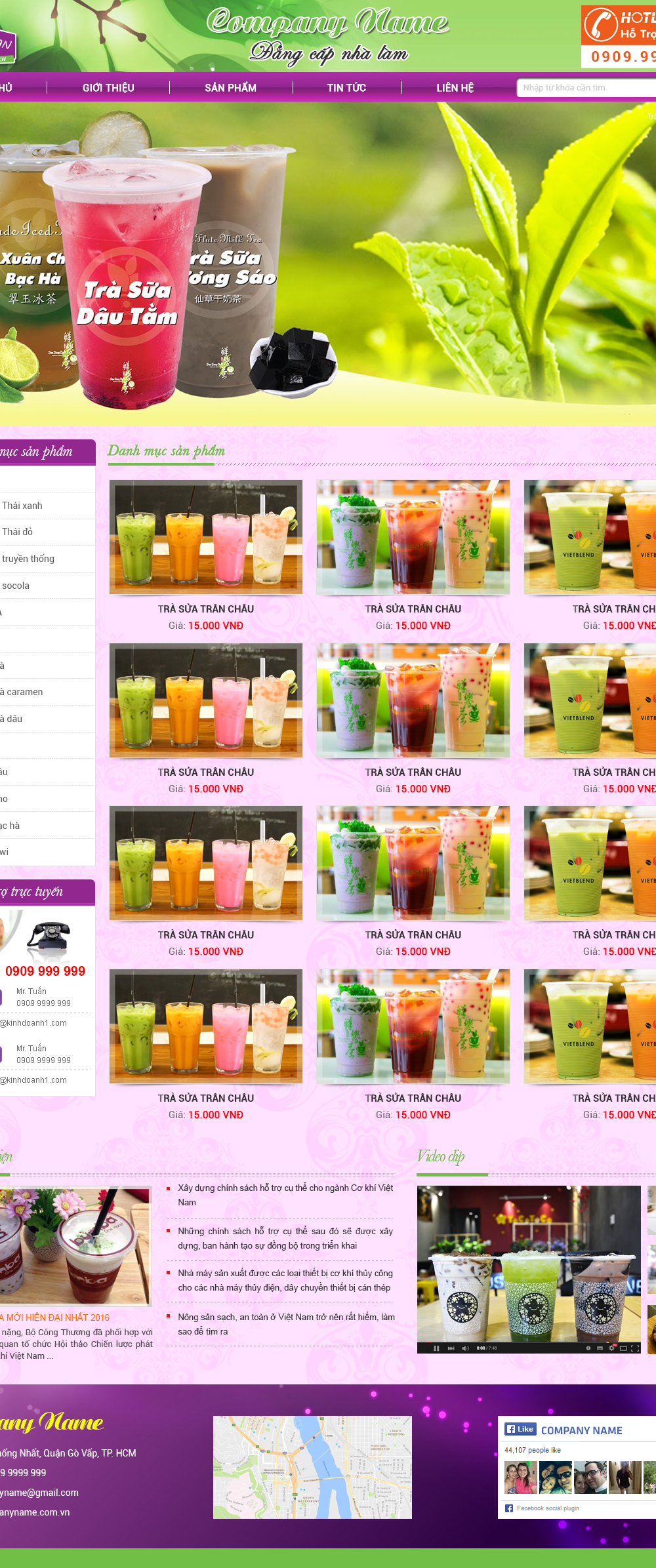Read article about Cơ khí Việt Nam policy
Viewport: 656px width, 1568px height.
[285, 1195]
